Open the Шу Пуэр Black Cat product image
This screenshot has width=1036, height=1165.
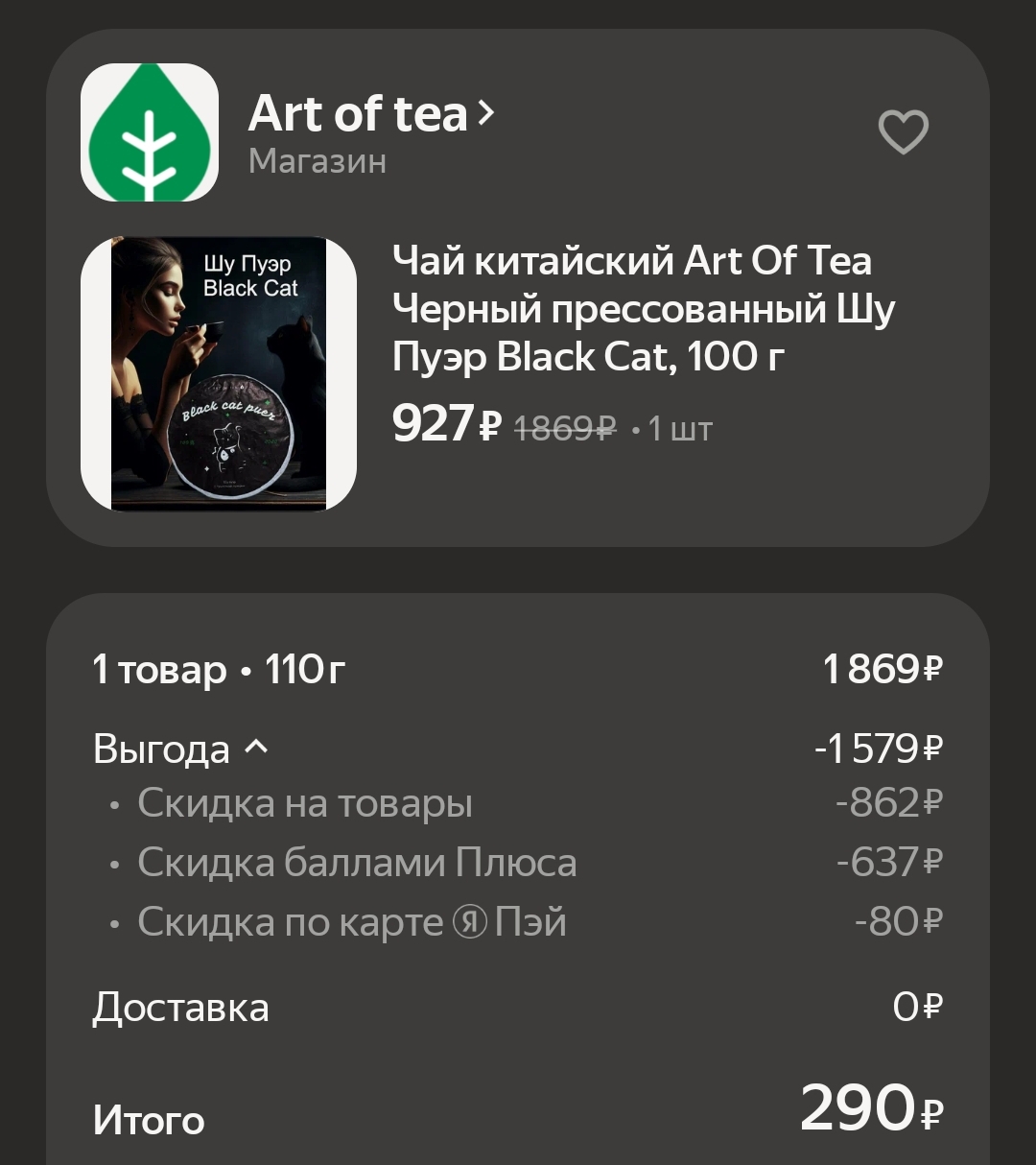click(x=219, y=373)
